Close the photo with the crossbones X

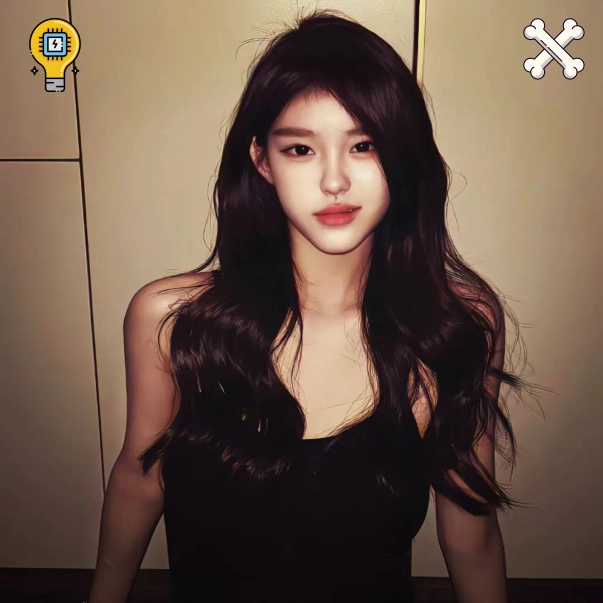pos(553,48)
